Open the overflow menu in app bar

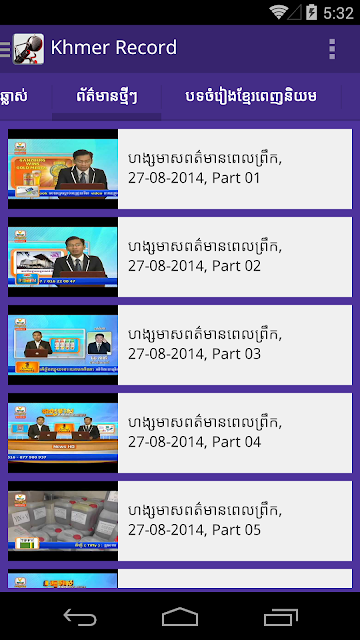point(332,49)
